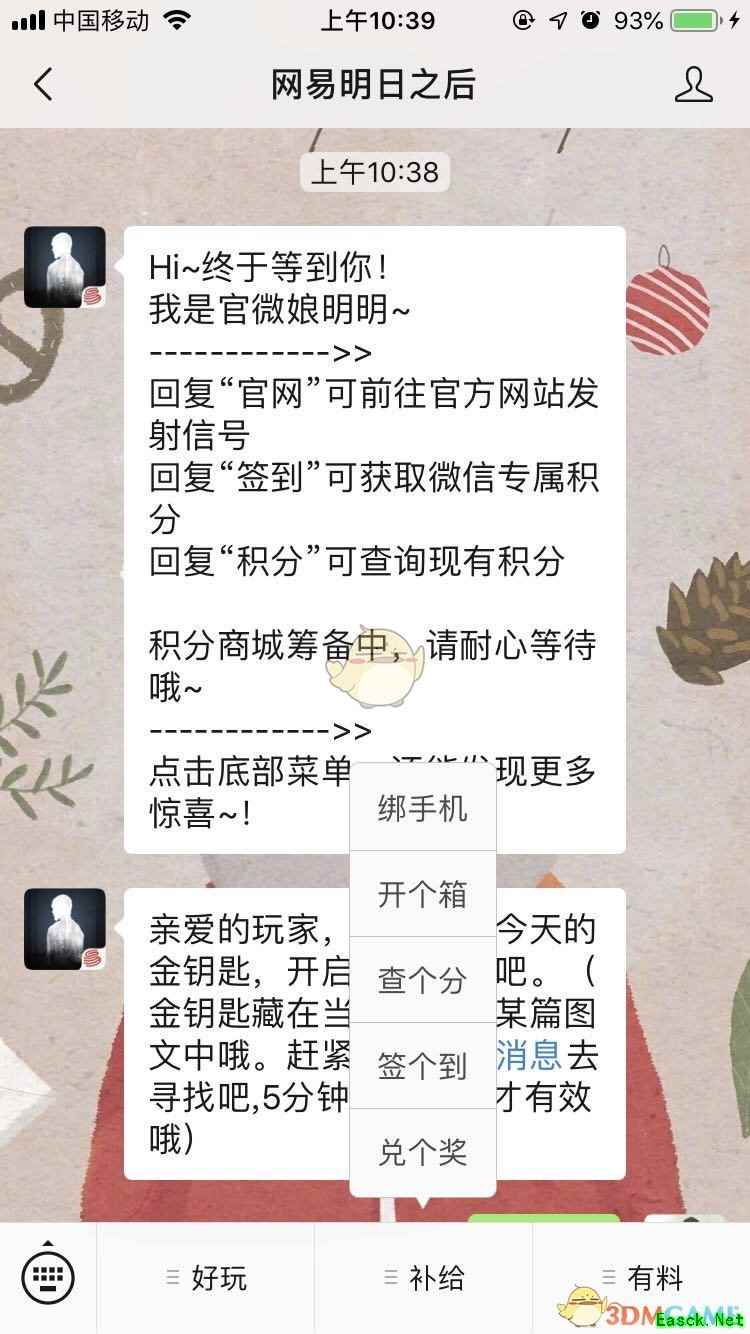The width and height of the screenshot is (750, 1334).
Task: Tap the sender avatar on first message
Action: point(65,267)
